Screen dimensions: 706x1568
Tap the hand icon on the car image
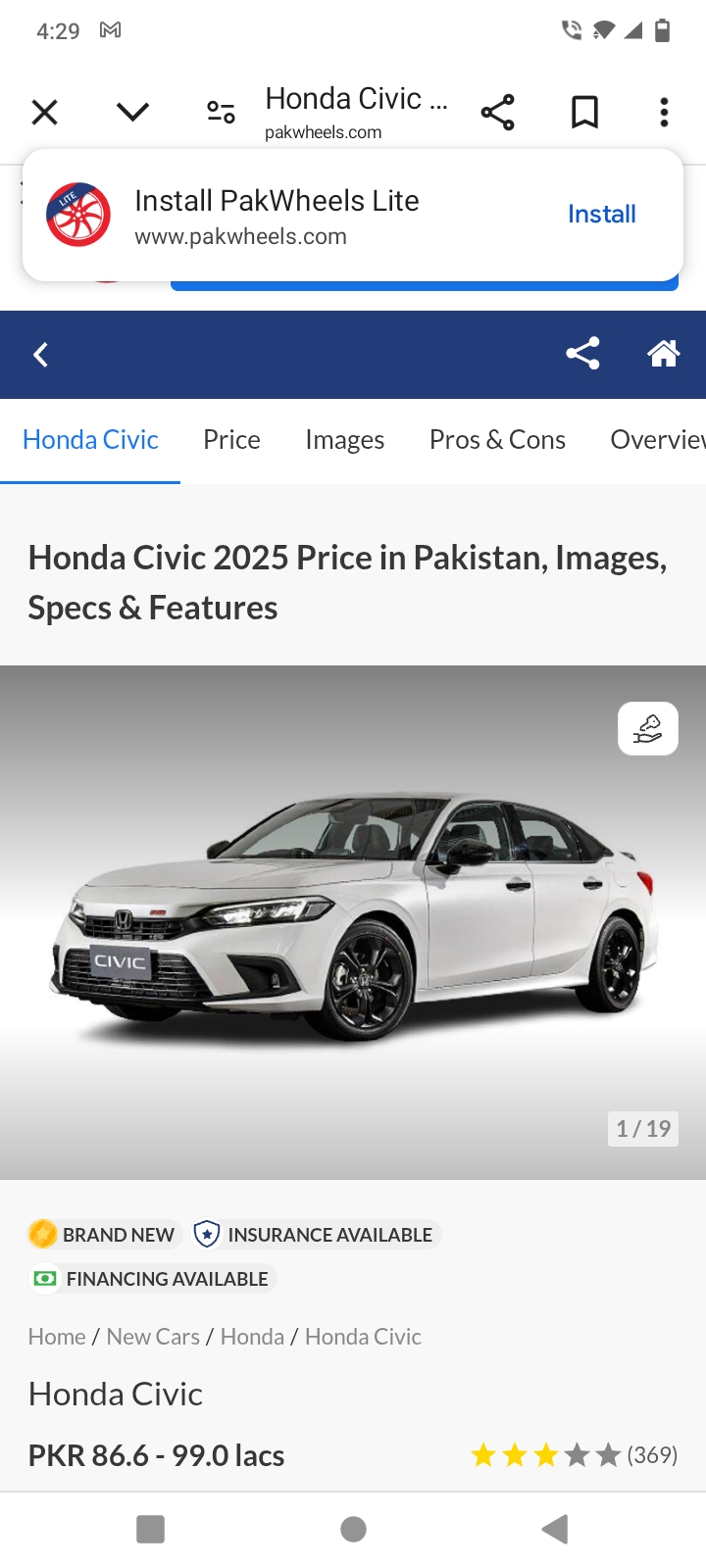click(x=647, y=729)
